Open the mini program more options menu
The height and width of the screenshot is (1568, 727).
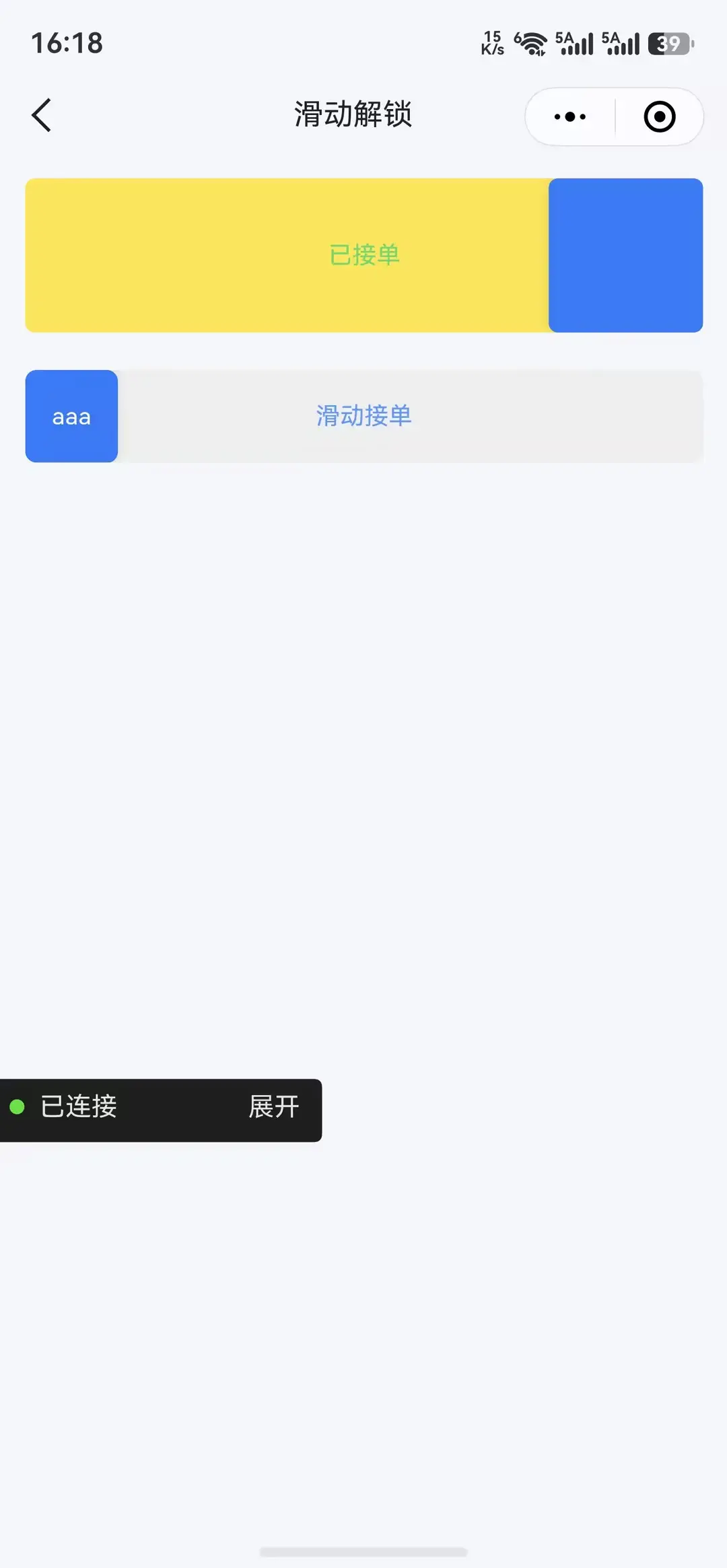coord(569,116)
